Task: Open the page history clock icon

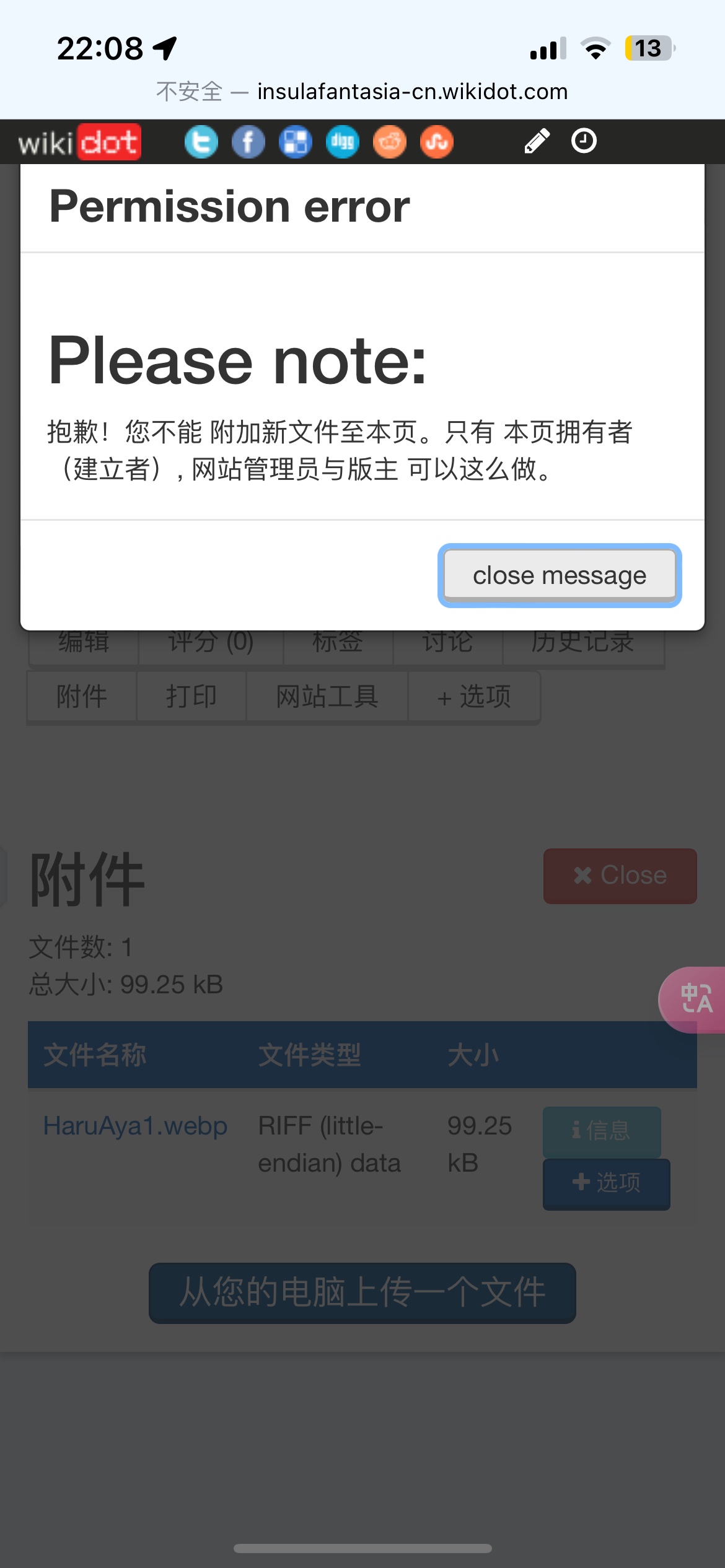Action: pos(584,141)
